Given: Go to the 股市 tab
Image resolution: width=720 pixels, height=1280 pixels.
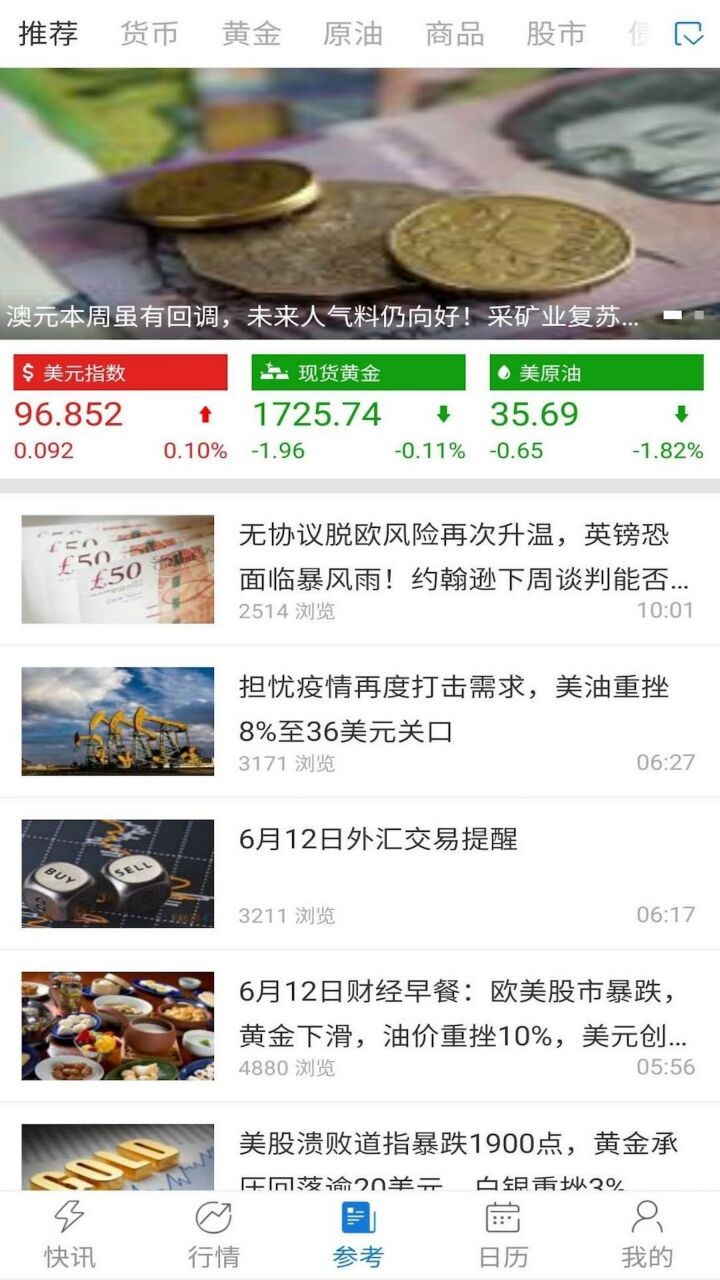Looking at the screenshot, I should (555, 34).
